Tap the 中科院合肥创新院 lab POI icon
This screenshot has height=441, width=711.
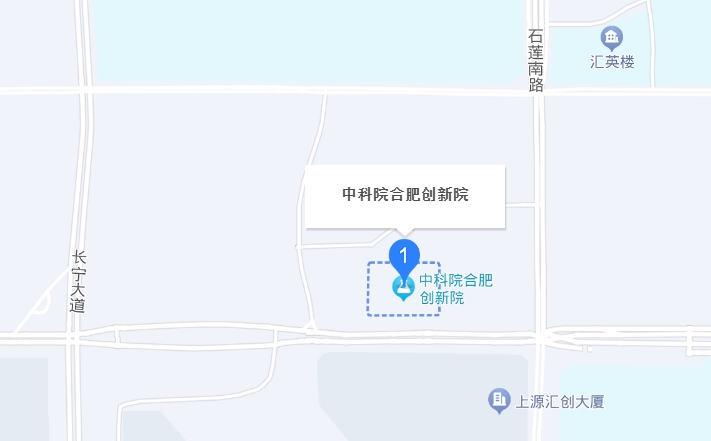(404, 289)
